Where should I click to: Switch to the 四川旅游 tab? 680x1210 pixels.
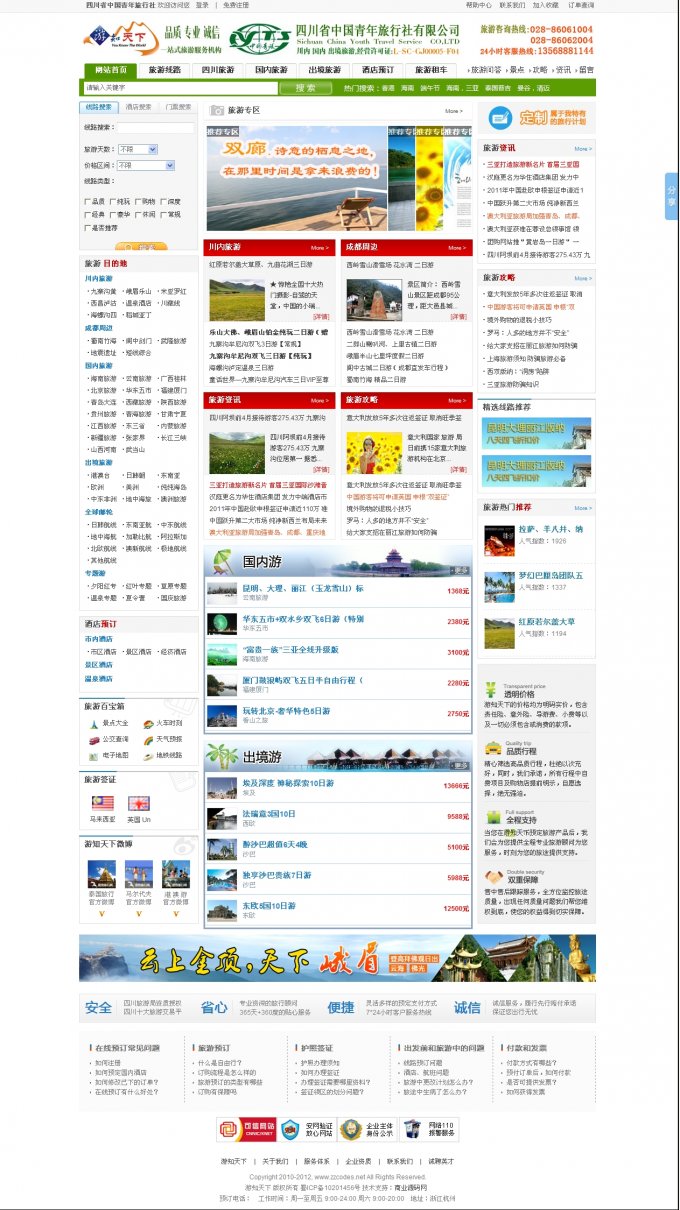click(x=218, y=70)
